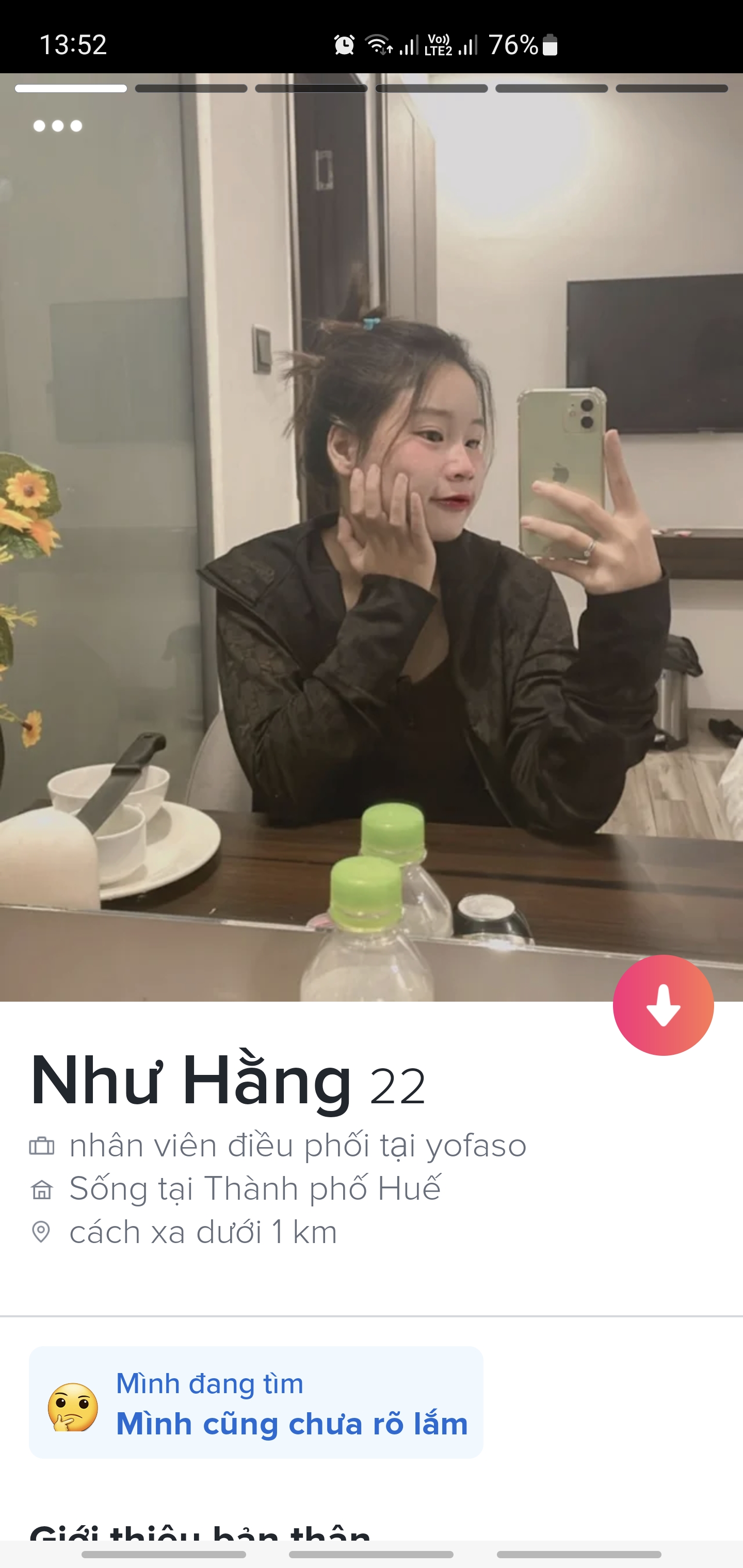
Task: Open the three-dot overflow menu
Action: point(57,126)
